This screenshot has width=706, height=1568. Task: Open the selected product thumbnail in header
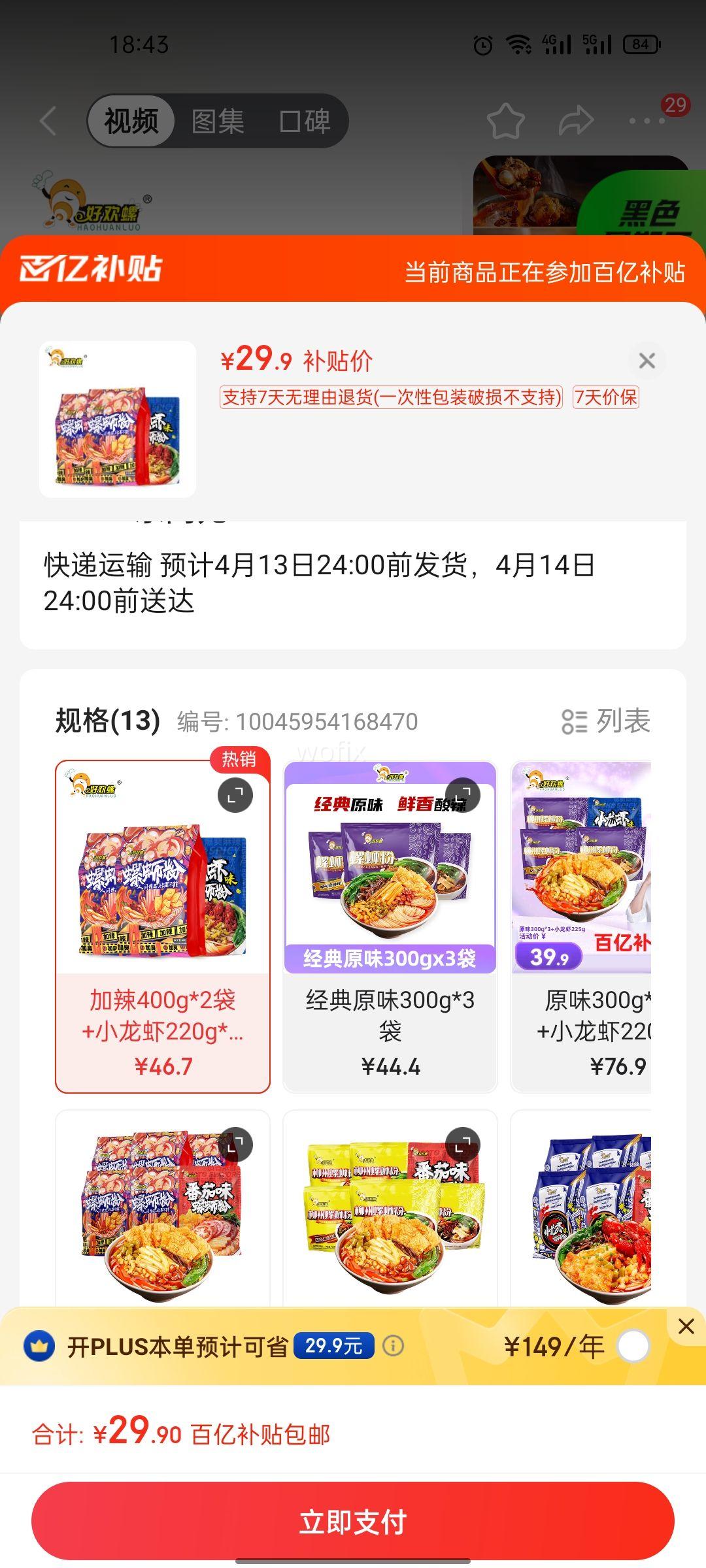tap(118, 419)
